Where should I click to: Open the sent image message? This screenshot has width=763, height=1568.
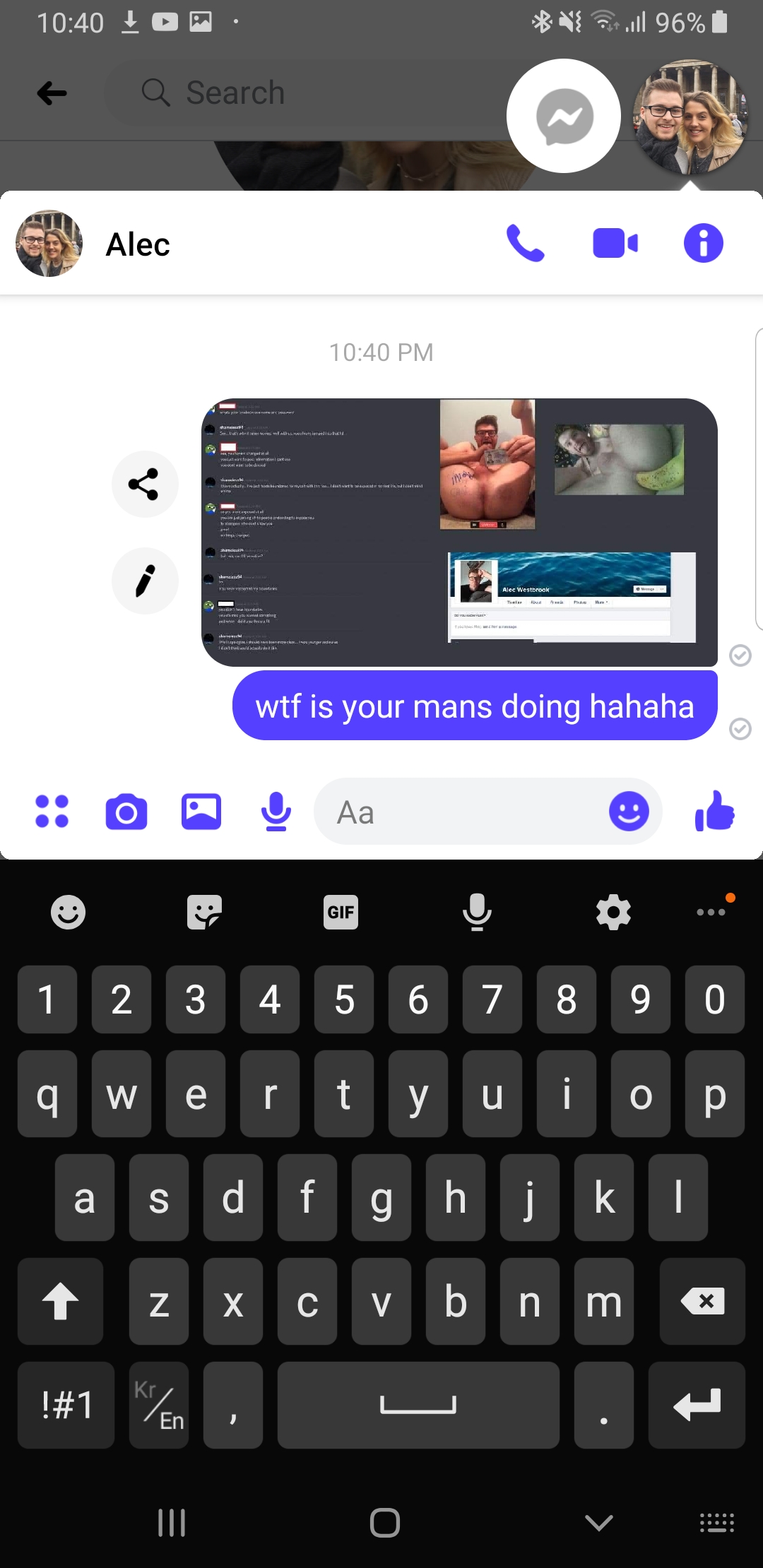pyautogui.click(x=459, y=532)
